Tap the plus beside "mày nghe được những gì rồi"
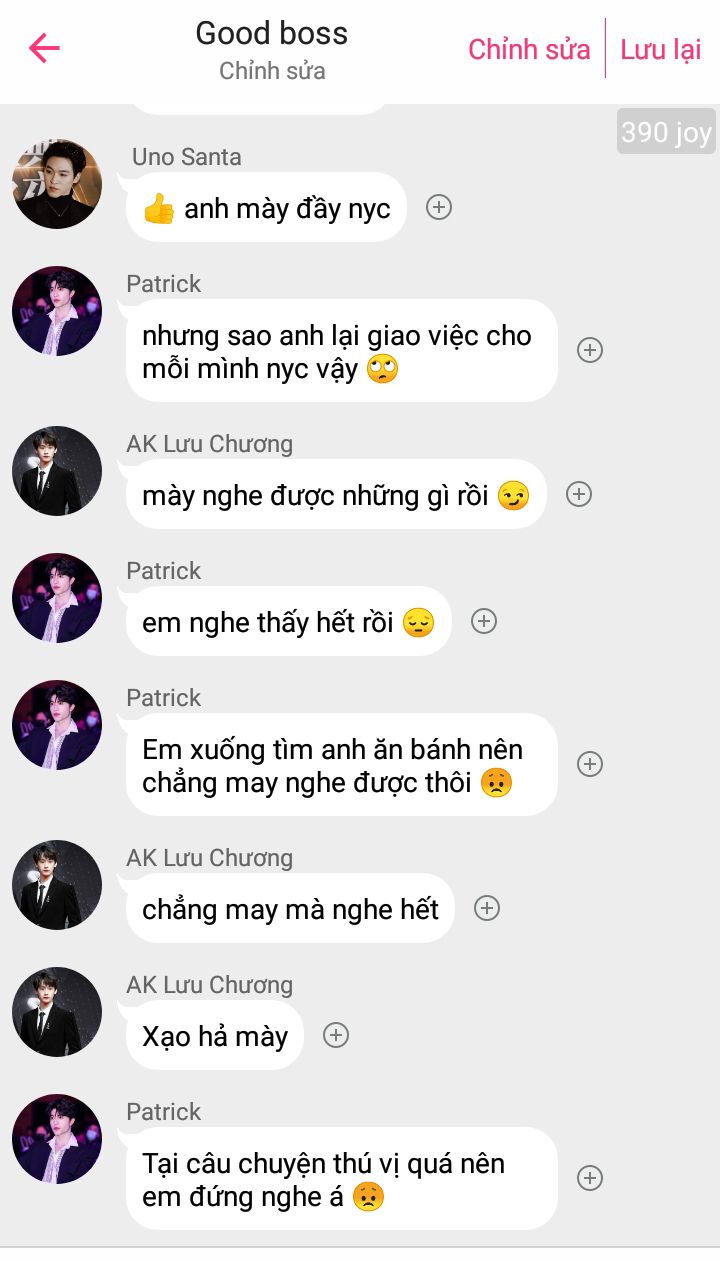The image size is (720, 1261). 579,494
